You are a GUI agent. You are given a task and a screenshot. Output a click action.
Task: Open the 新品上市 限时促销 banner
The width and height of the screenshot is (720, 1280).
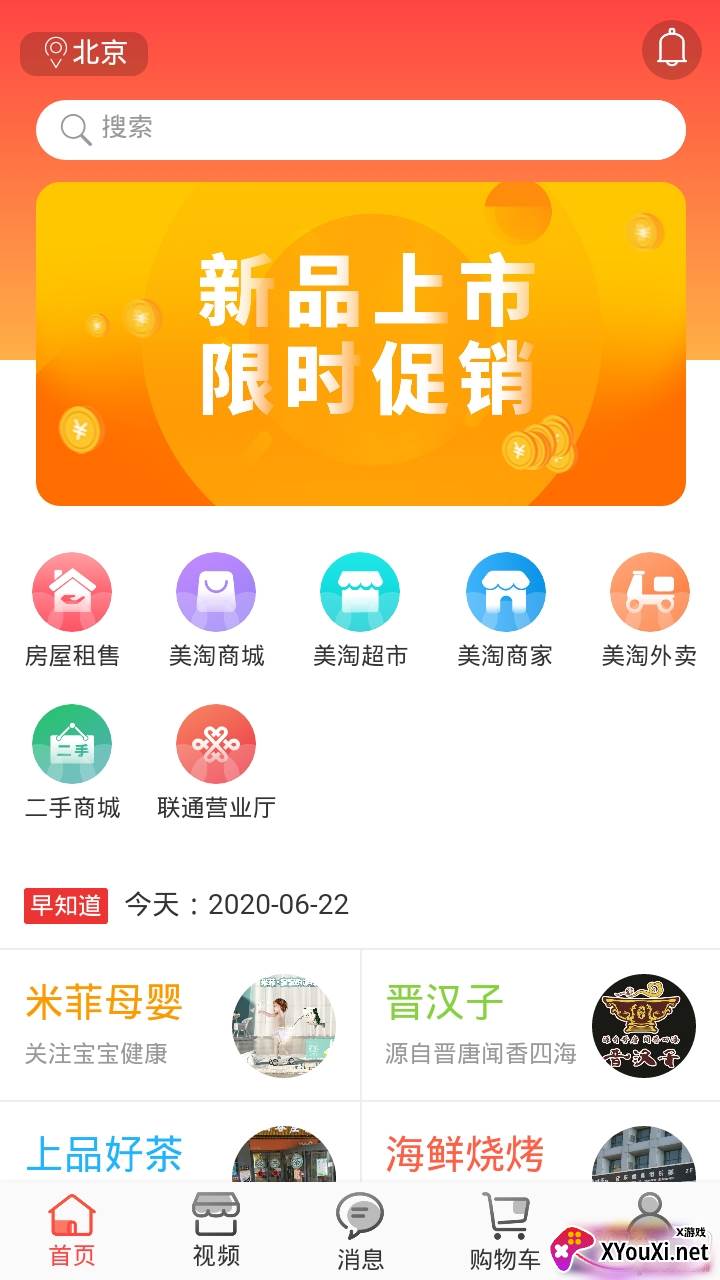tap(360, 343)
